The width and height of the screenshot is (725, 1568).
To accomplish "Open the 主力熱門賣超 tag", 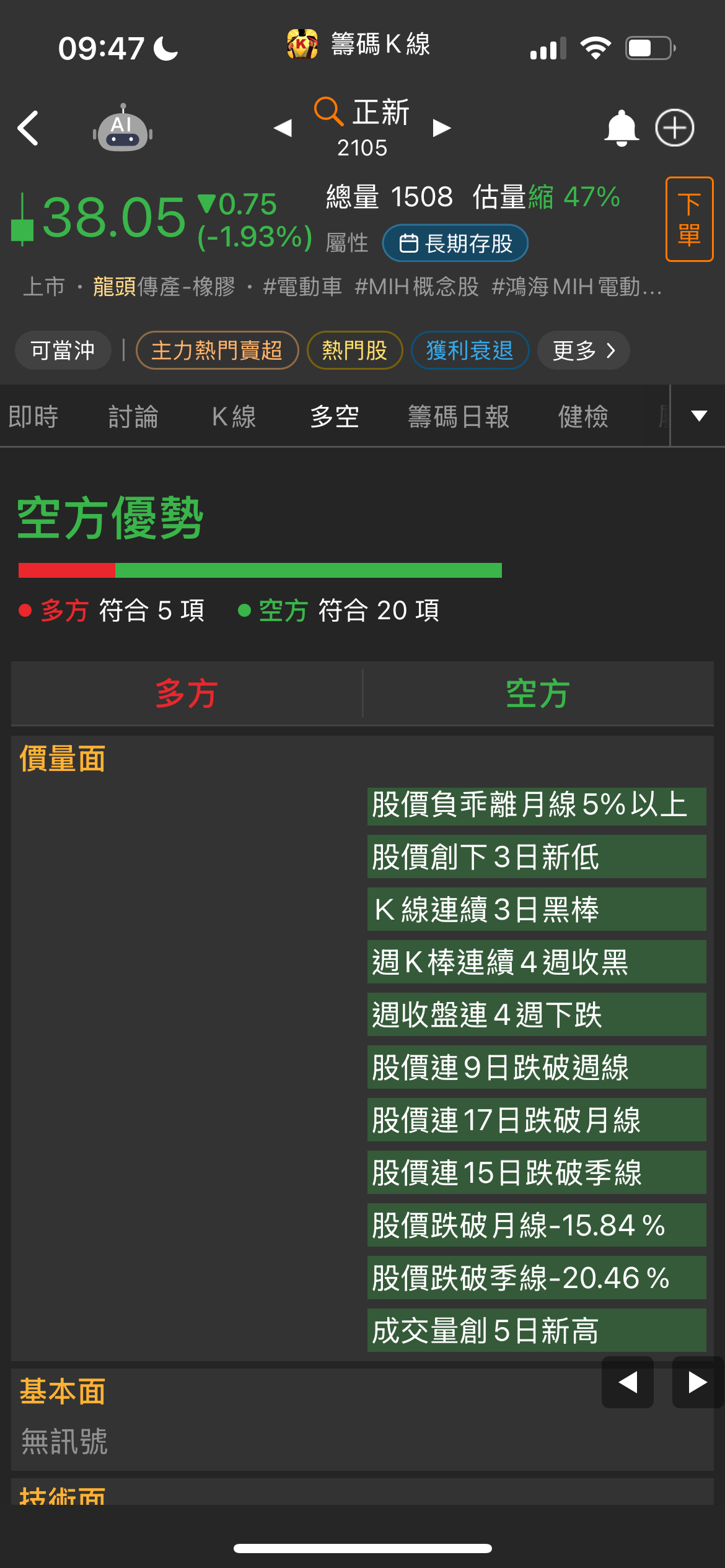I will click(x=217, y=351).
